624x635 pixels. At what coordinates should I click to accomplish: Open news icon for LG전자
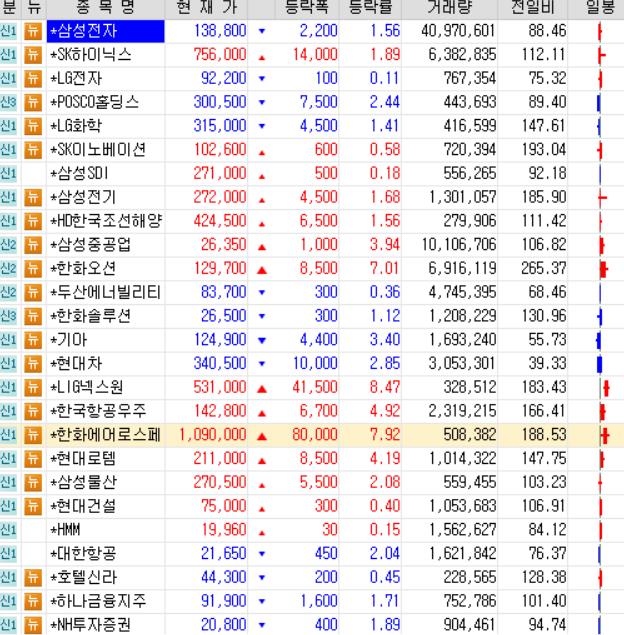click(32, 78)
